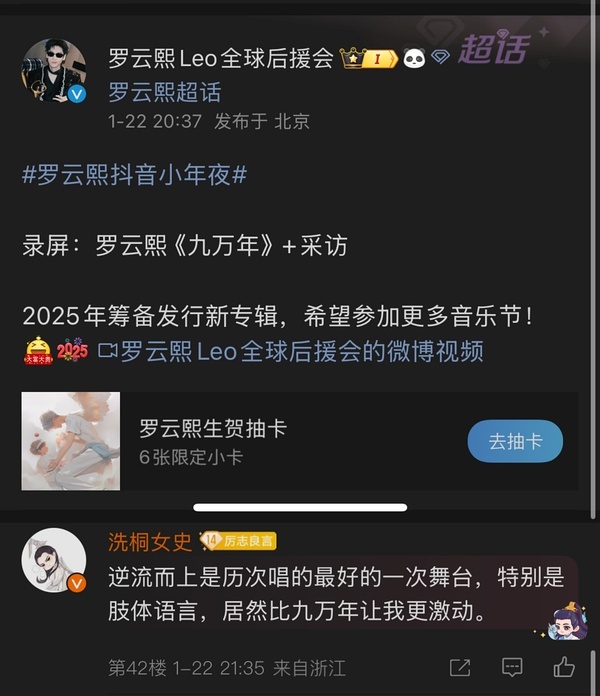The height and width of the screenshot is (696, 600).
Task: Reply to 洗桐女史's comment
Action: 512,667
